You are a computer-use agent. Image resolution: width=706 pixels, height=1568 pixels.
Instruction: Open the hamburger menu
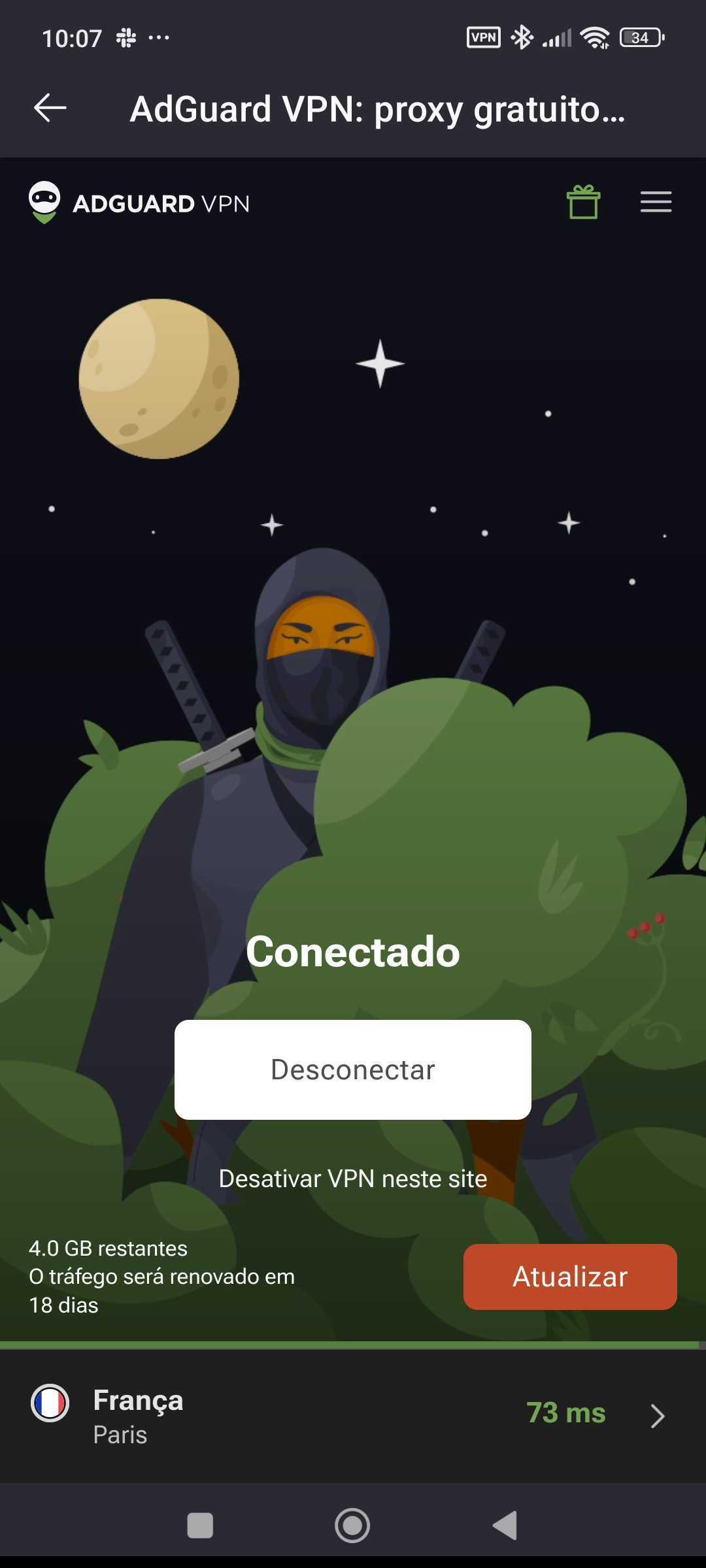coord(656,202)
